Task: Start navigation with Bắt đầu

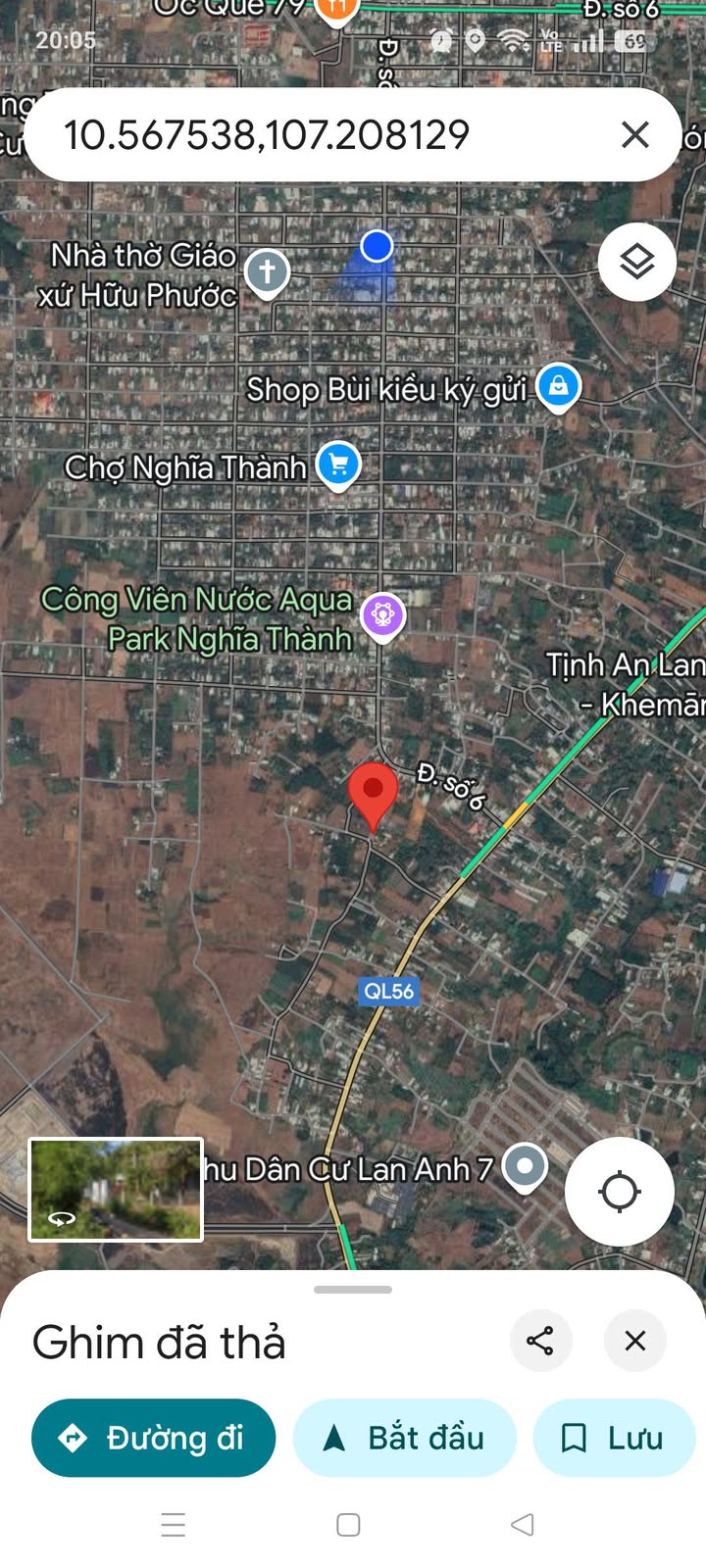Action: (x=404, y=1438)
